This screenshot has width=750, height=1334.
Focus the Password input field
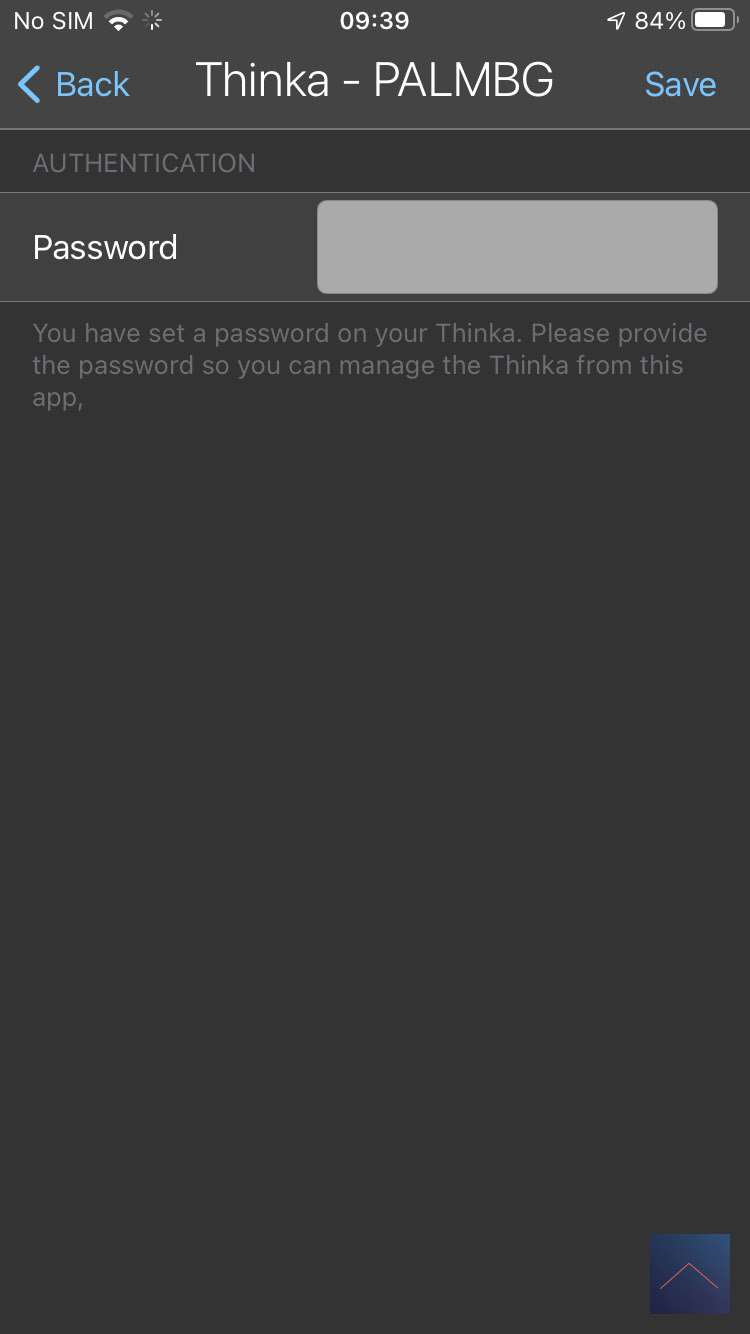[517, 247]
